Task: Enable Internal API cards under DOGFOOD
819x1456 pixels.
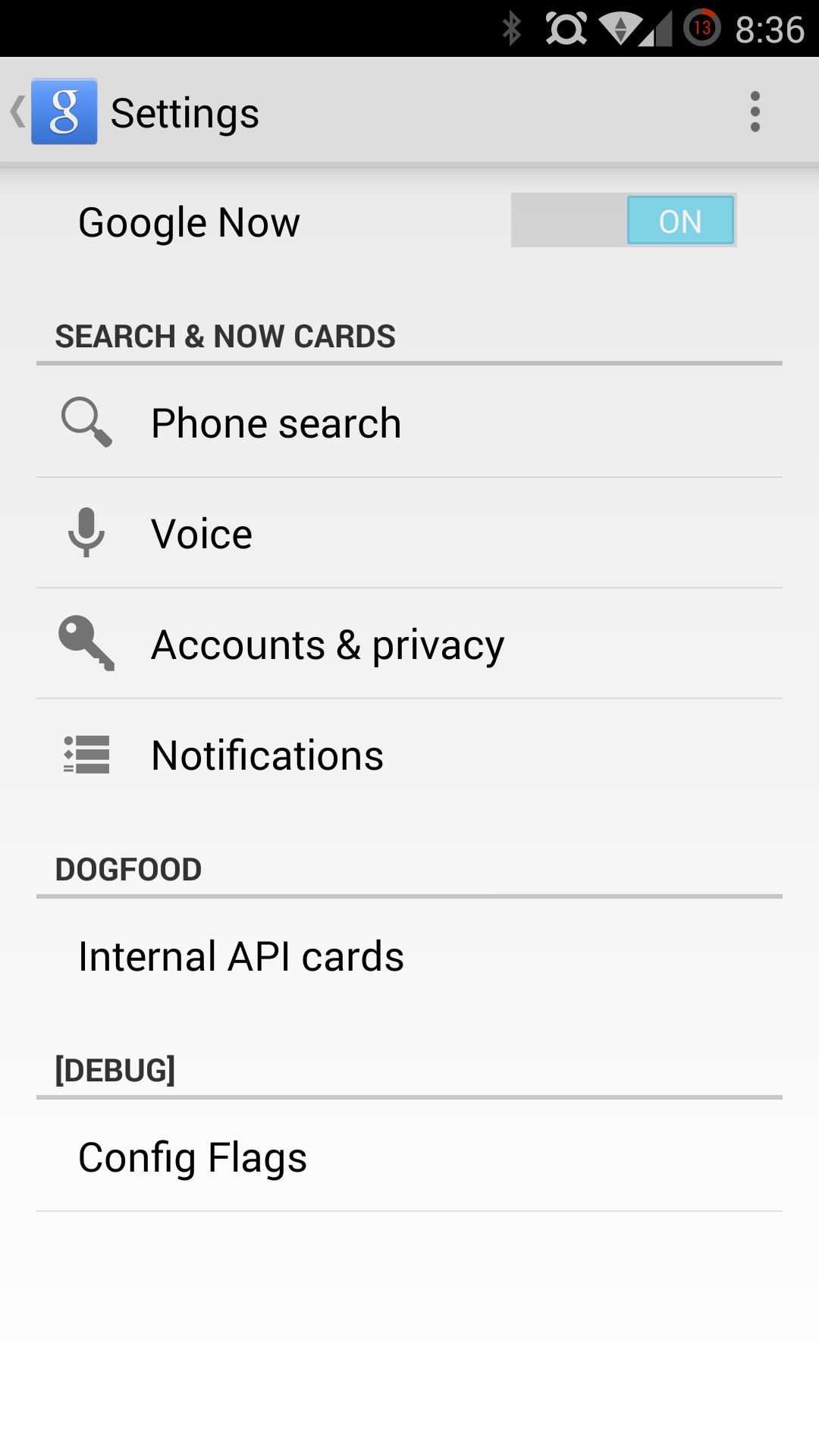Action: [241, 956]
